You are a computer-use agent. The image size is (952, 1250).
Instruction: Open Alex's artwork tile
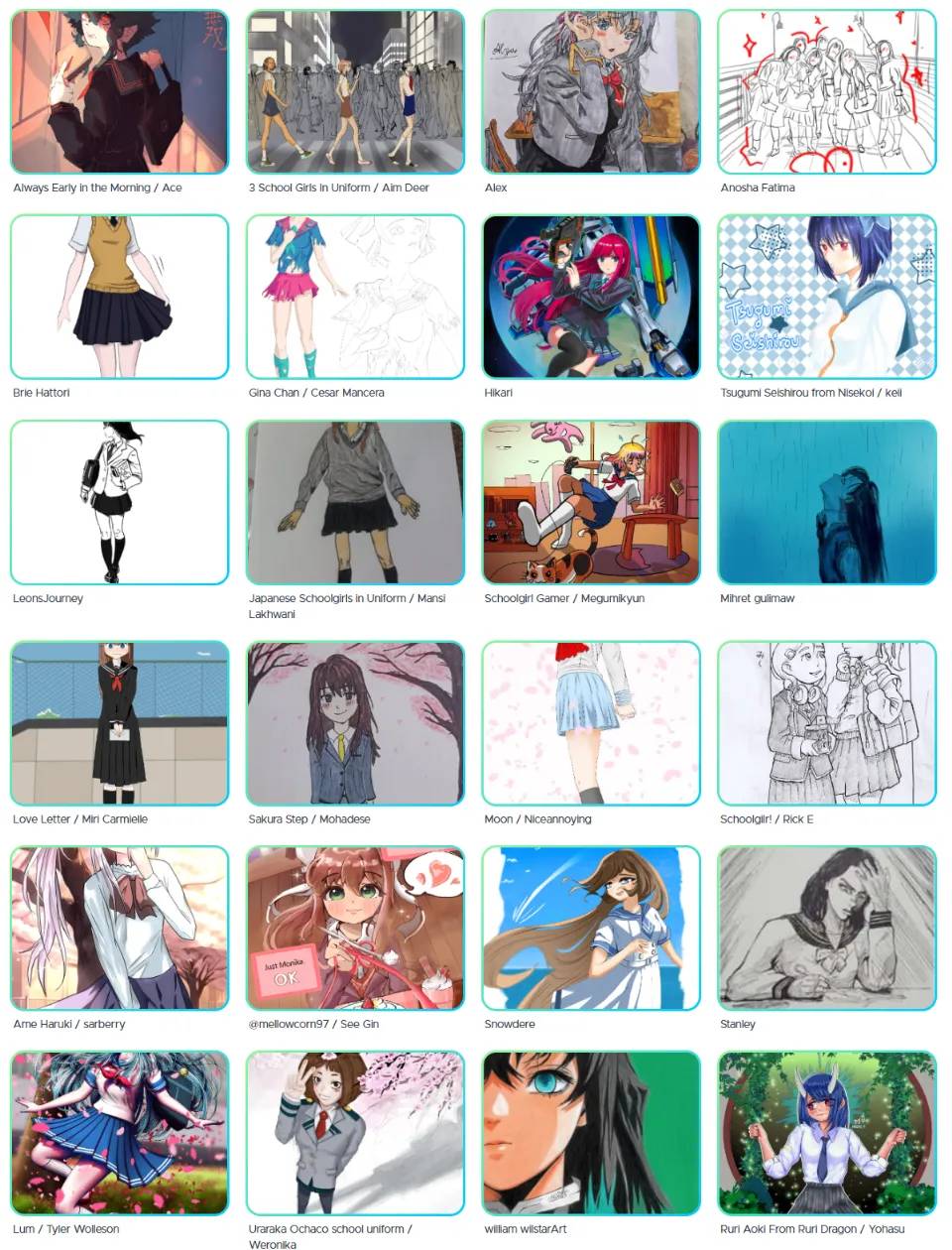(591, 92)
